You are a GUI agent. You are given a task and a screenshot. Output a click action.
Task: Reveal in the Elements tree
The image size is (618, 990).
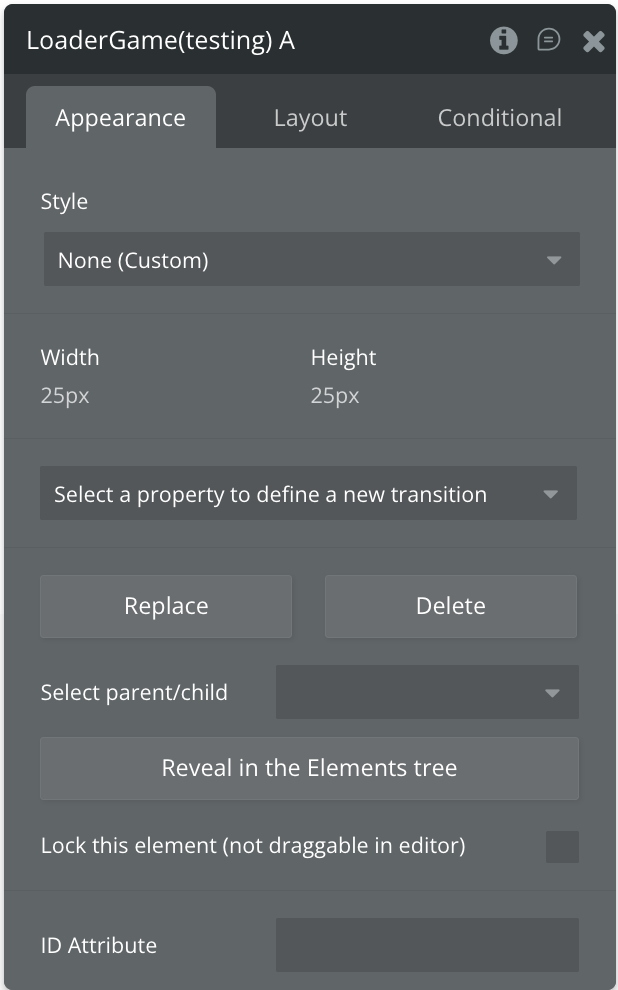click(x=309, y=768)
